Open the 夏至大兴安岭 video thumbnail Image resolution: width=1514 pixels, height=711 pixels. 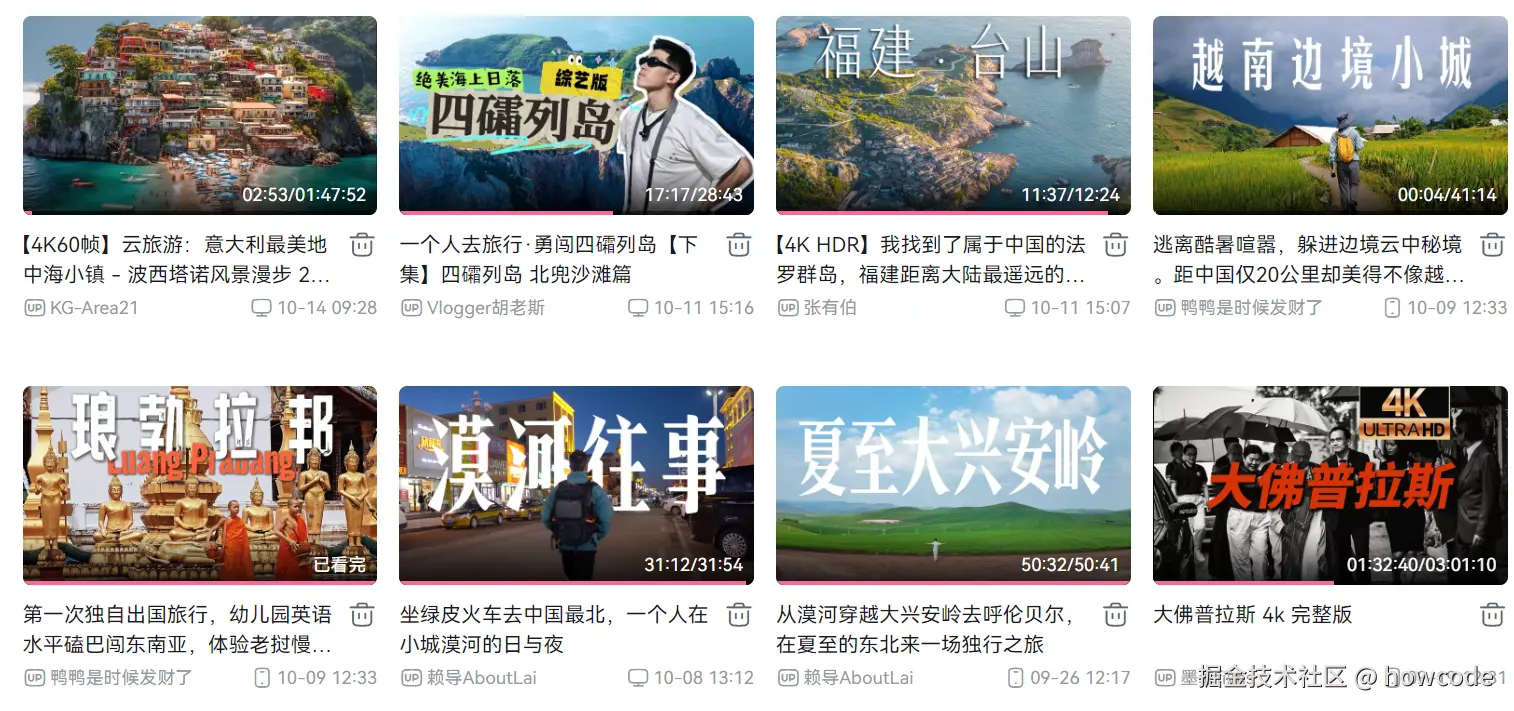coord(953,485)
